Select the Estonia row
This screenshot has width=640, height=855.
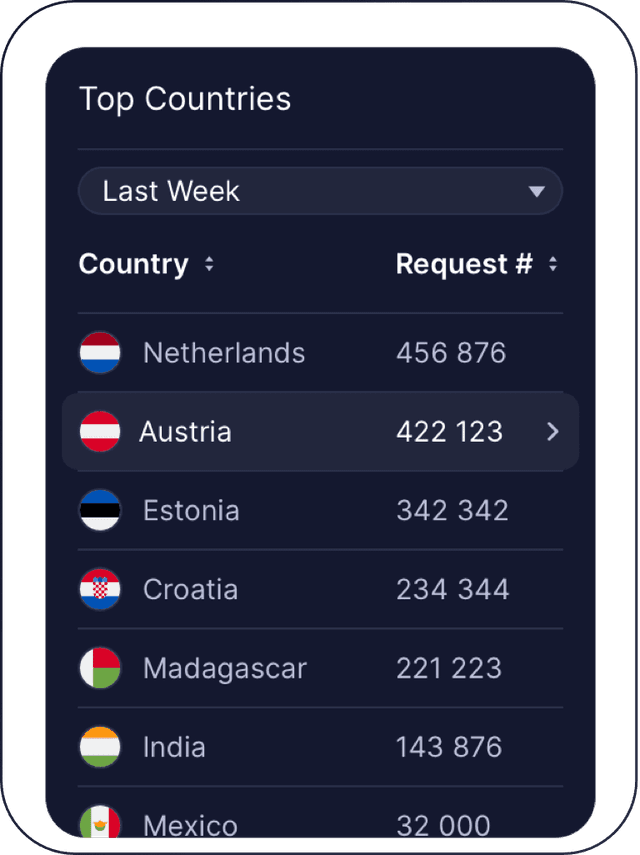(x=320, y=511)
